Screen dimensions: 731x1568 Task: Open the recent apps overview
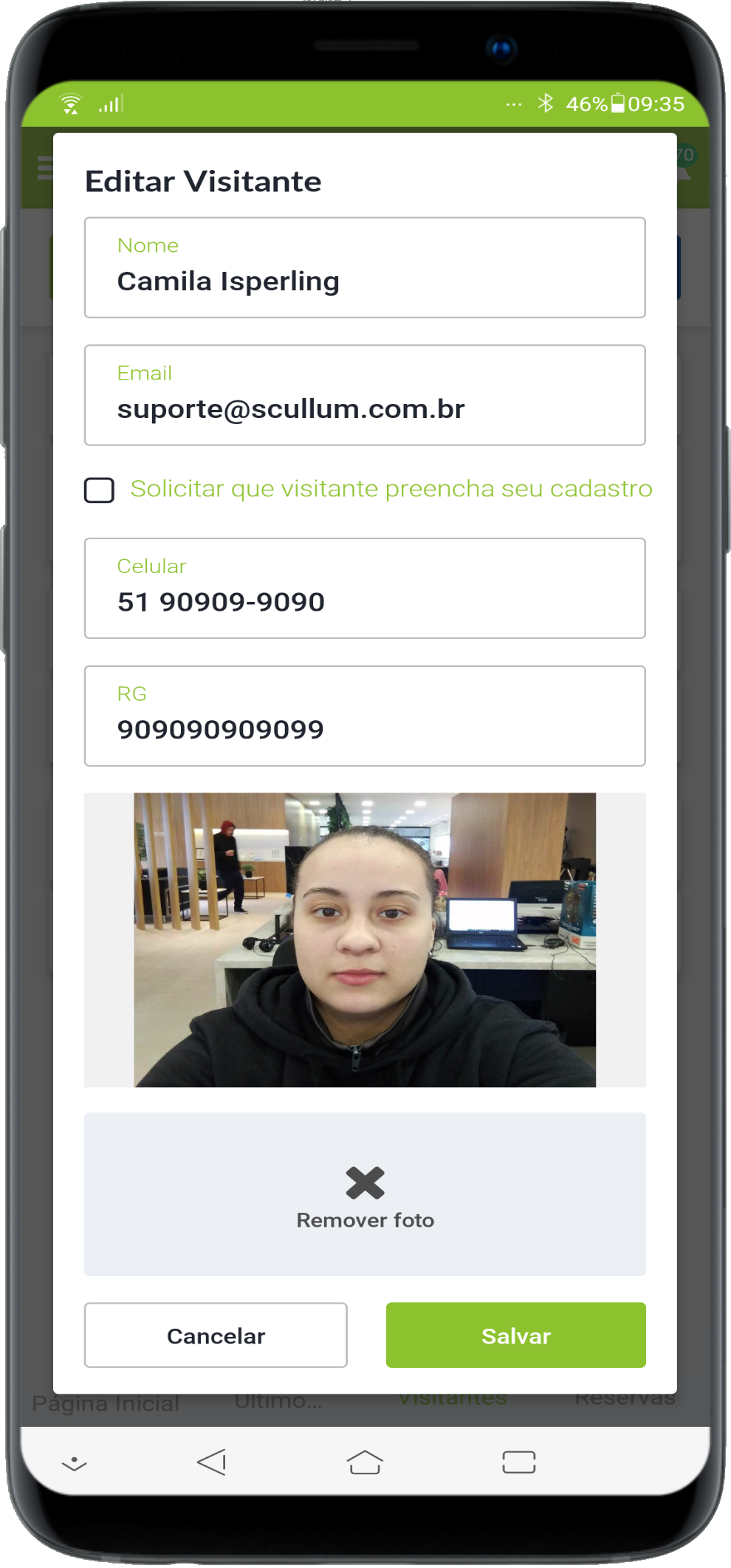[518, 1462]
